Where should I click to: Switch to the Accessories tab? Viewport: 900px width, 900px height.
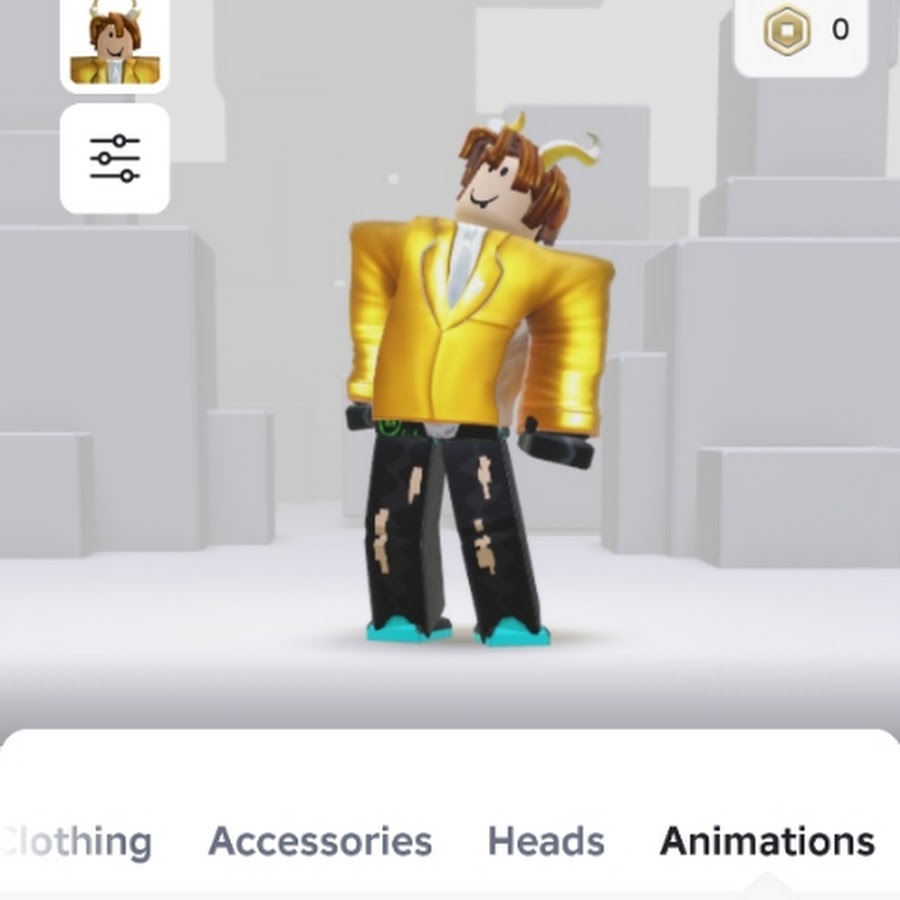point(320,842)
